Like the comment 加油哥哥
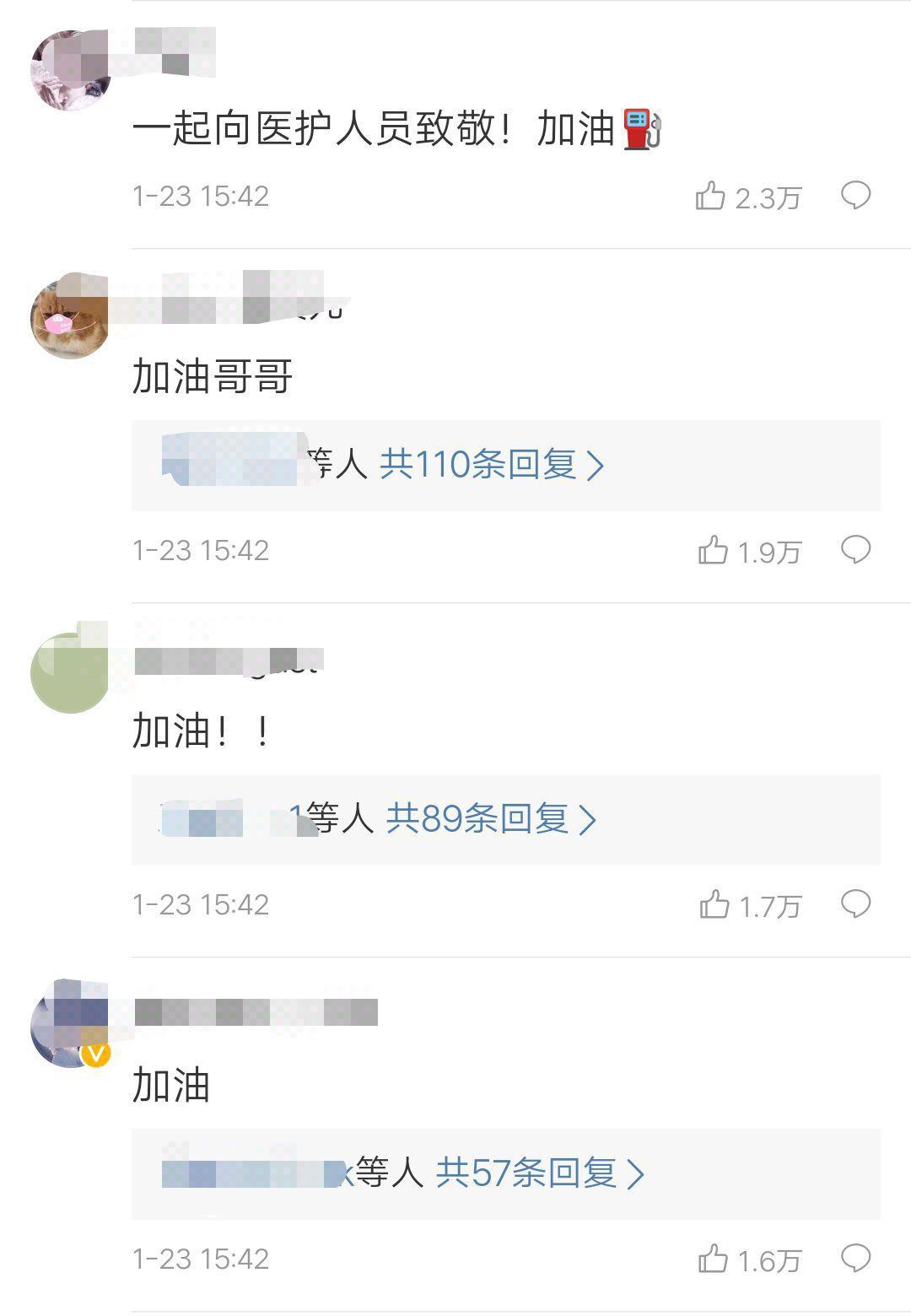The height and width of the screenshot is (1316, 911). tap(713, 551)
